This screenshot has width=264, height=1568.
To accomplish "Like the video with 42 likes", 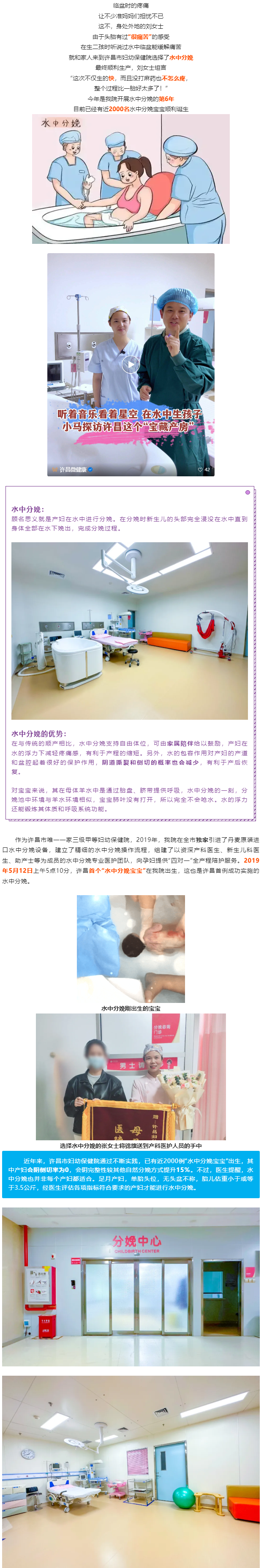I will pyautogui.click(x=200, y=469).
